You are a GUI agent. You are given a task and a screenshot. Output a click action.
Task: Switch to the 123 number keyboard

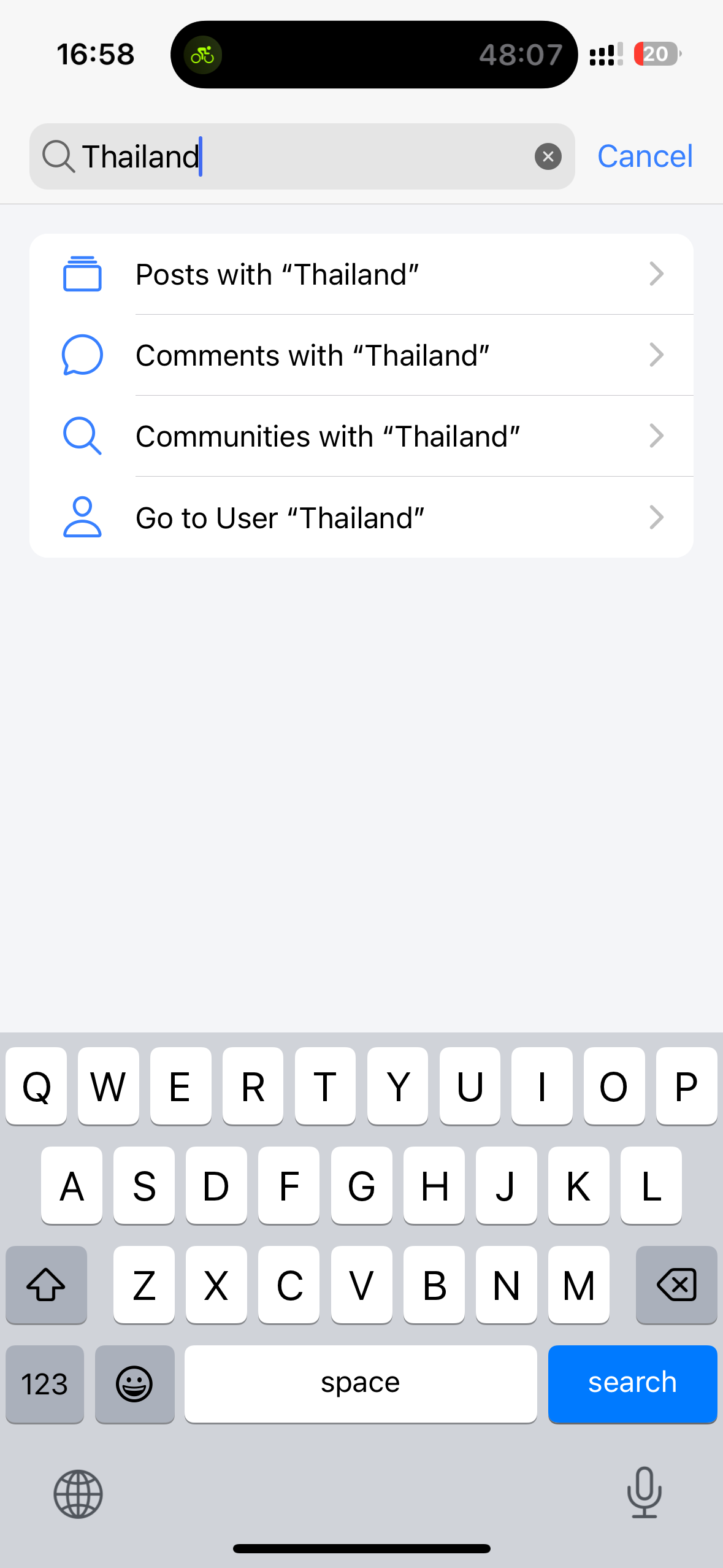click(45, 1383)
